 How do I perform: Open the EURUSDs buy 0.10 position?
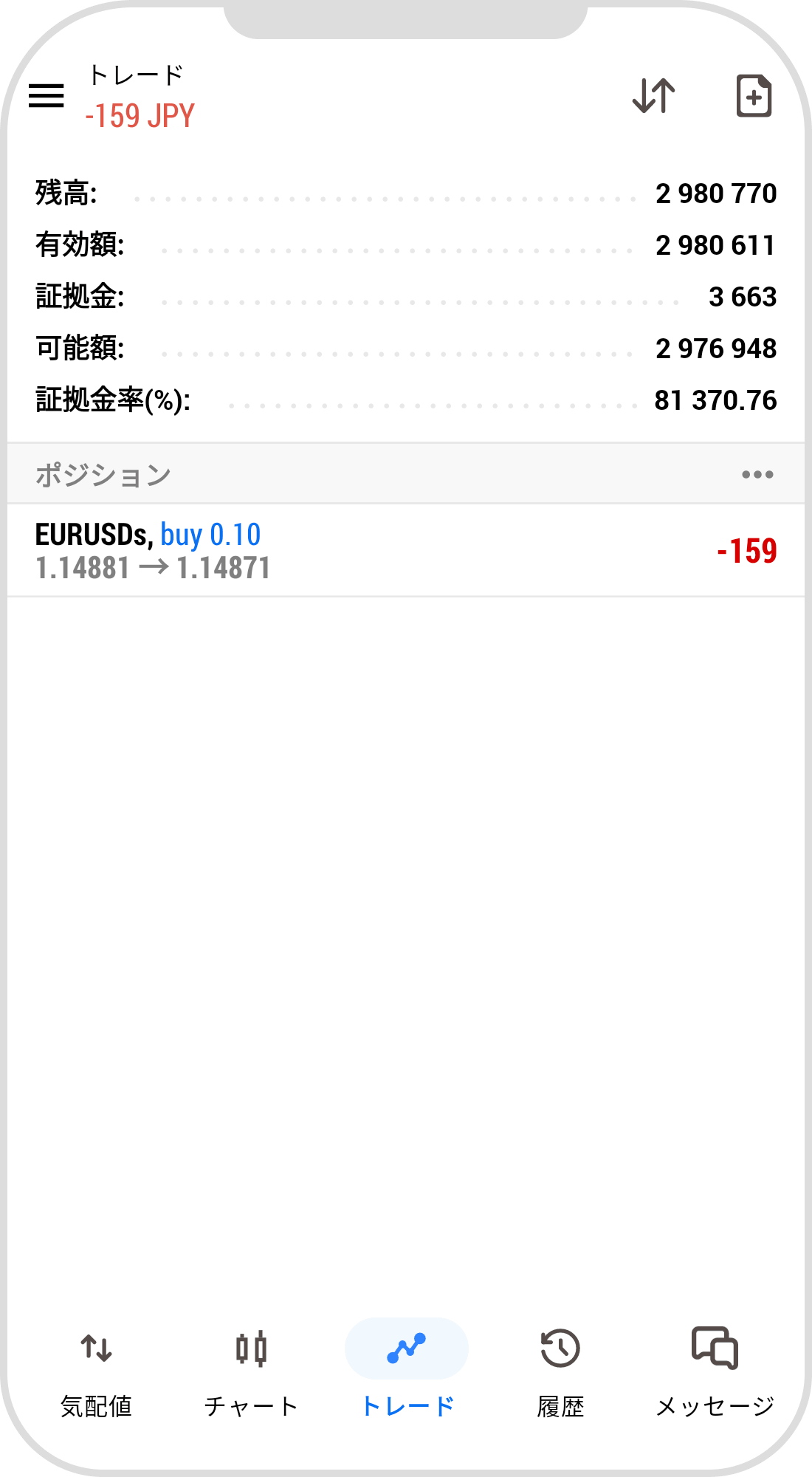(x=406, y=551)
